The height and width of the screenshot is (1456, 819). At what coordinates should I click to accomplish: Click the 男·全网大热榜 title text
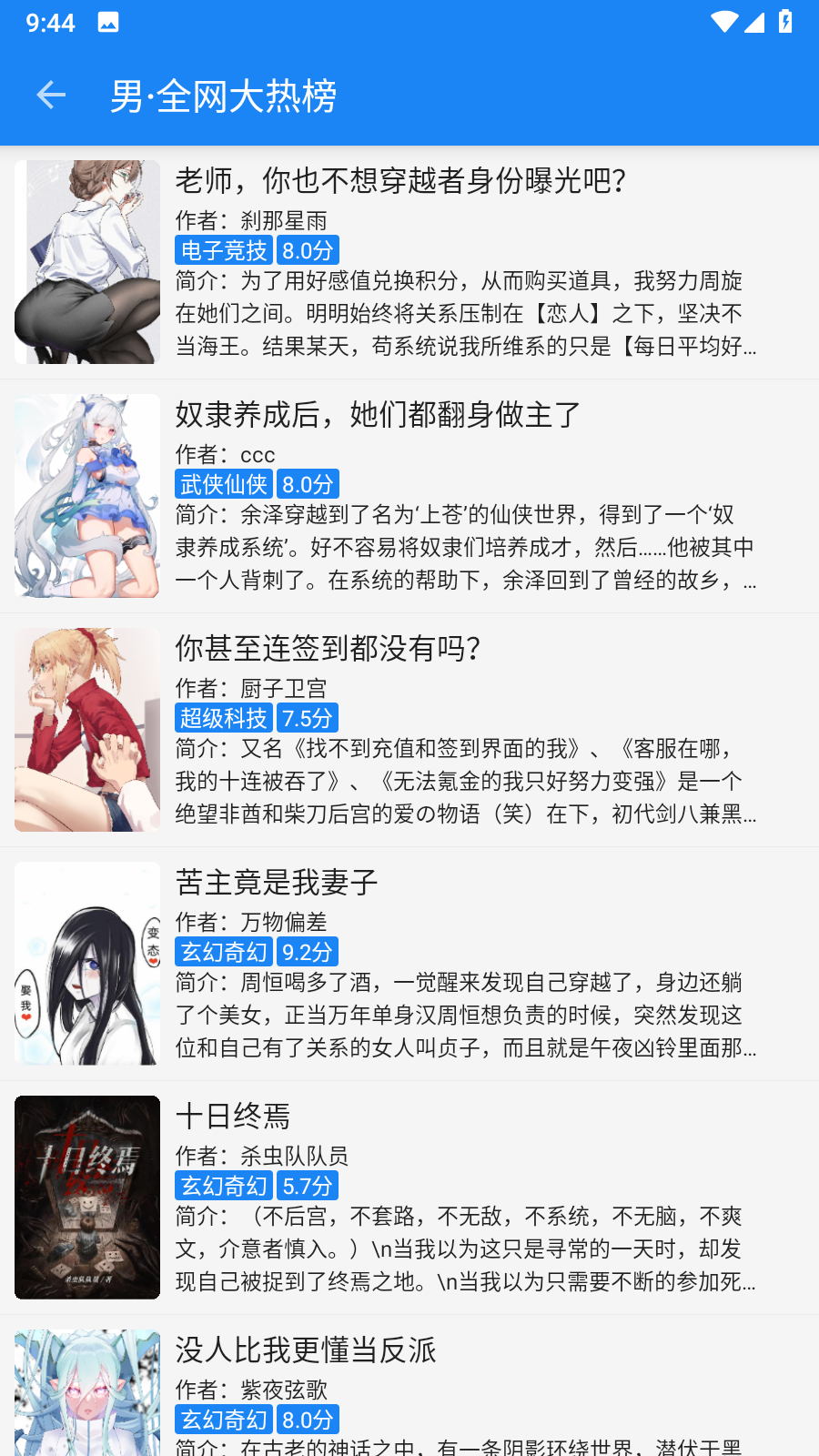coord(223,95)
